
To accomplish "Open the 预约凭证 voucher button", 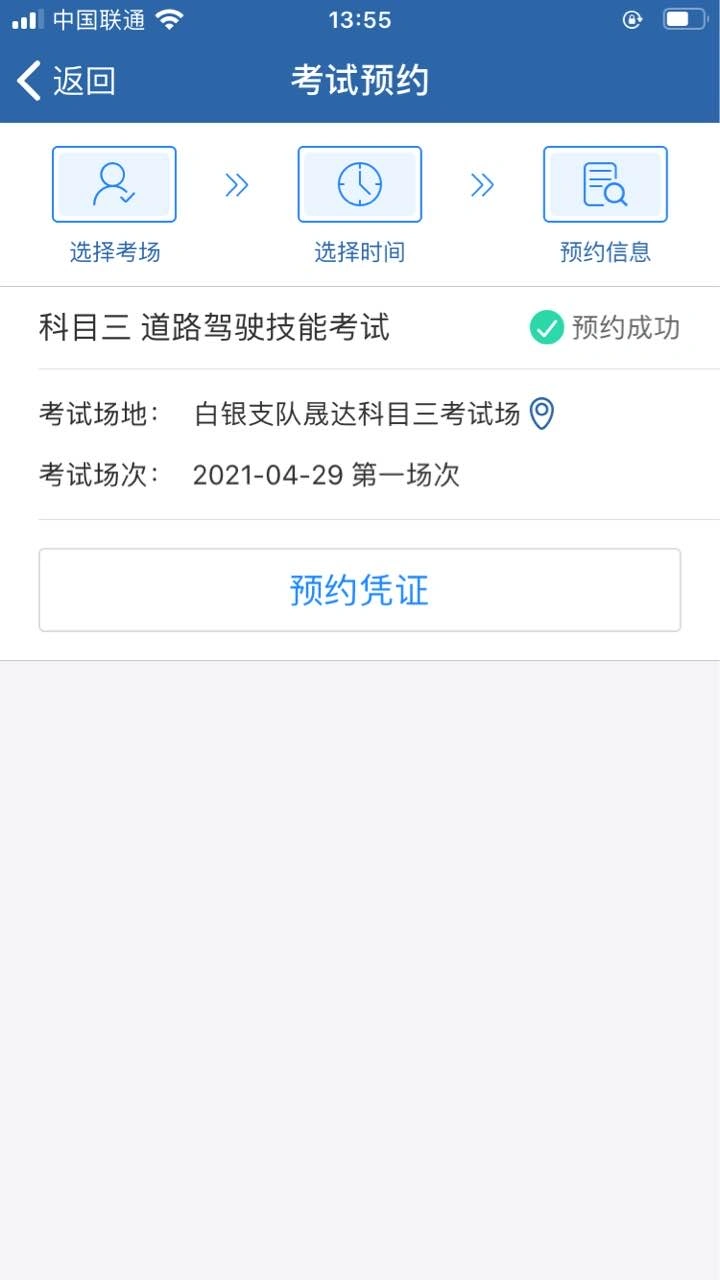I will (359, 590).
